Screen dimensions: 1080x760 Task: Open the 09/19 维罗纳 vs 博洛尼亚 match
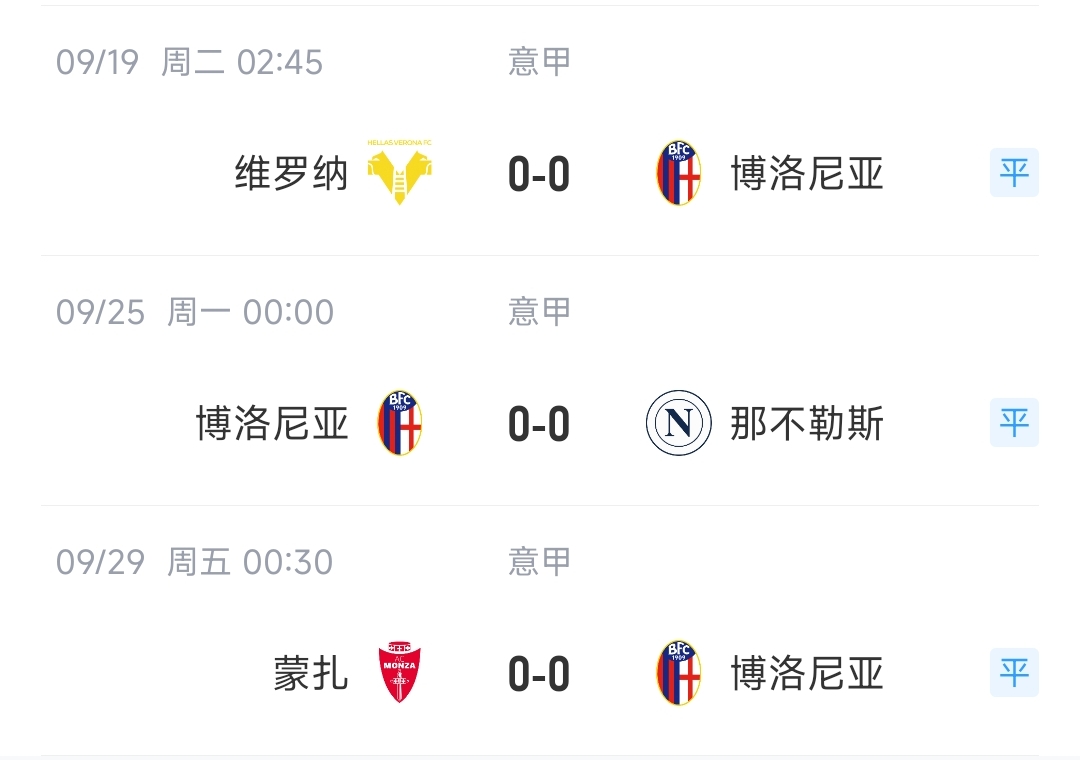[538, 174]
